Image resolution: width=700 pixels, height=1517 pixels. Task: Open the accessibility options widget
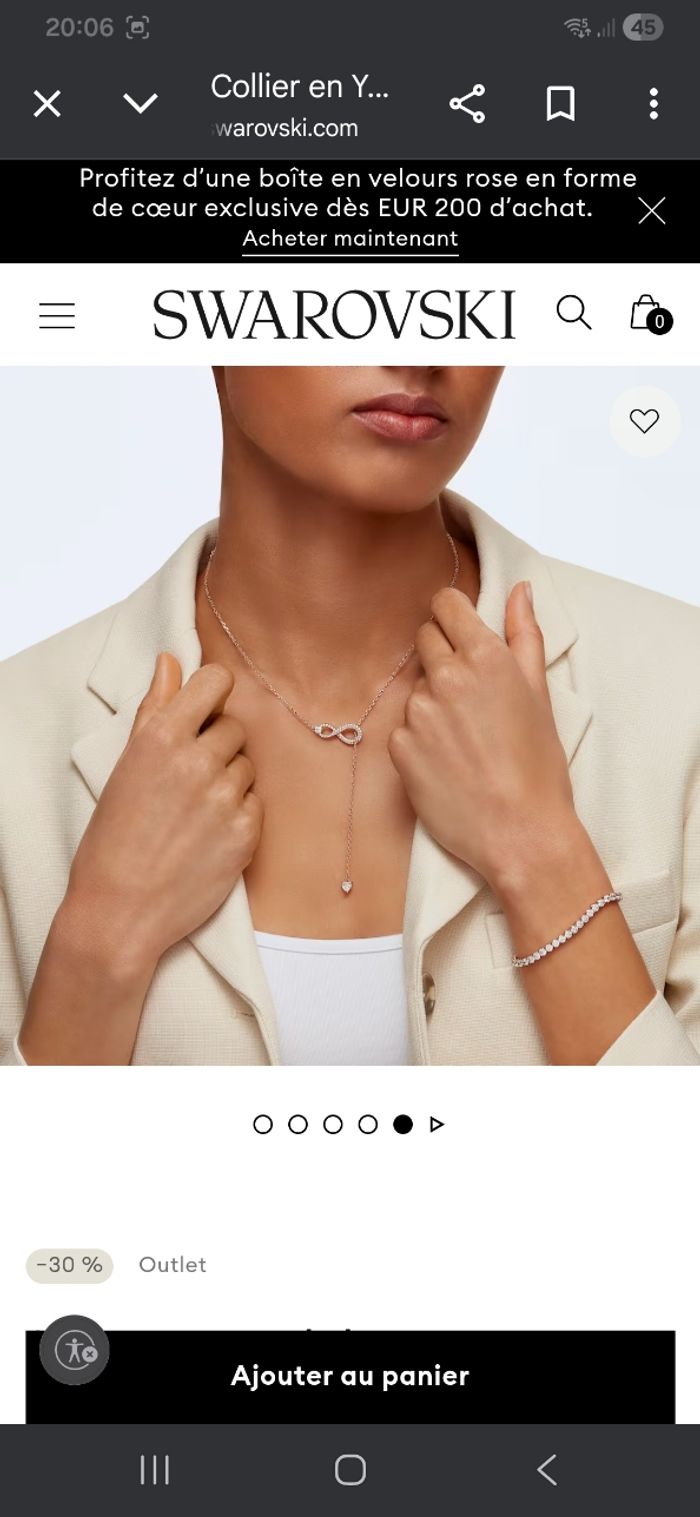[75, 1350]
